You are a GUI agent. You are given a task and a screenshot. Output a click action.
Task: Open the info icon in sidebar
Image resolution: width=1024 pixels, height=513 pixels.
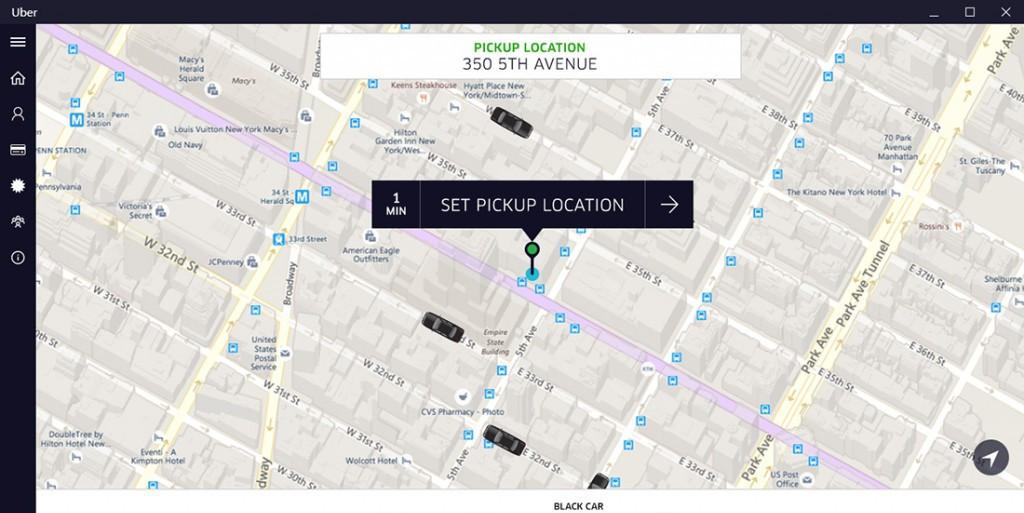(17, 257)
